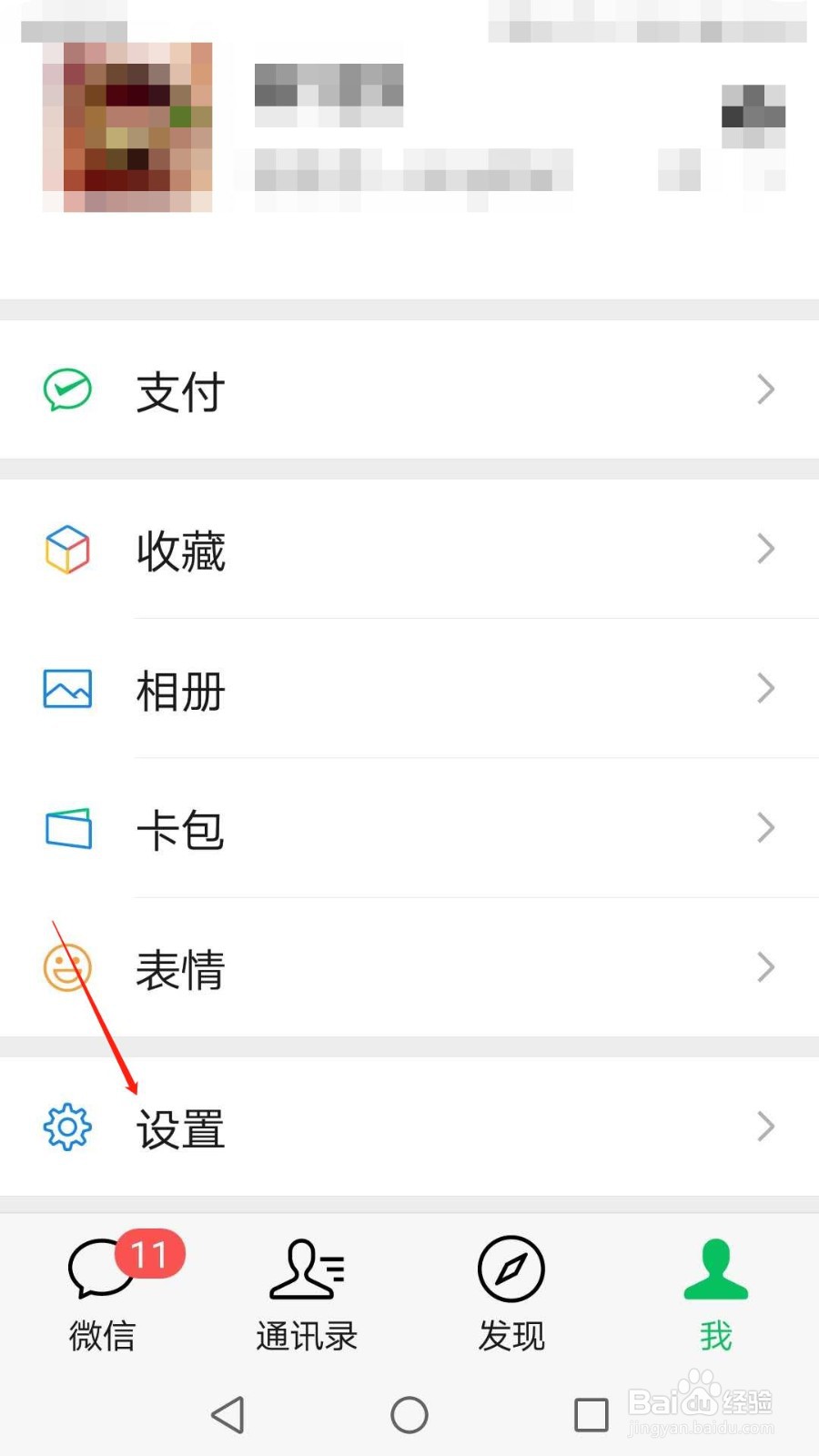Click the 表情 (Sticker) smiley icon
The image size is (819, 1456).
pyautogui.click(x=66, y=967)
